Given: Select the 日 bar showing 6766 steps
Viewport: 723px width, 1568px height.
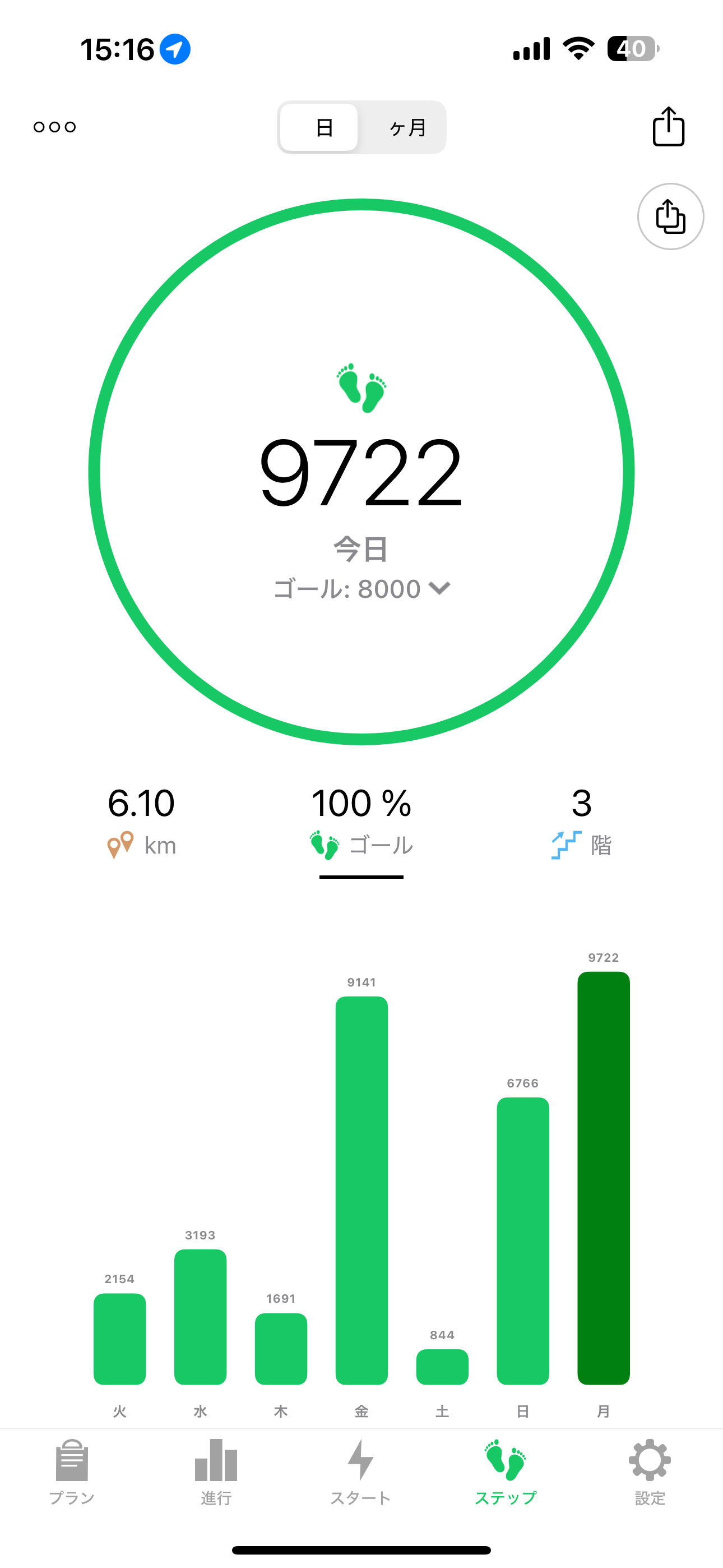Looking at the screenshot, I should [x=523, y=1240].
